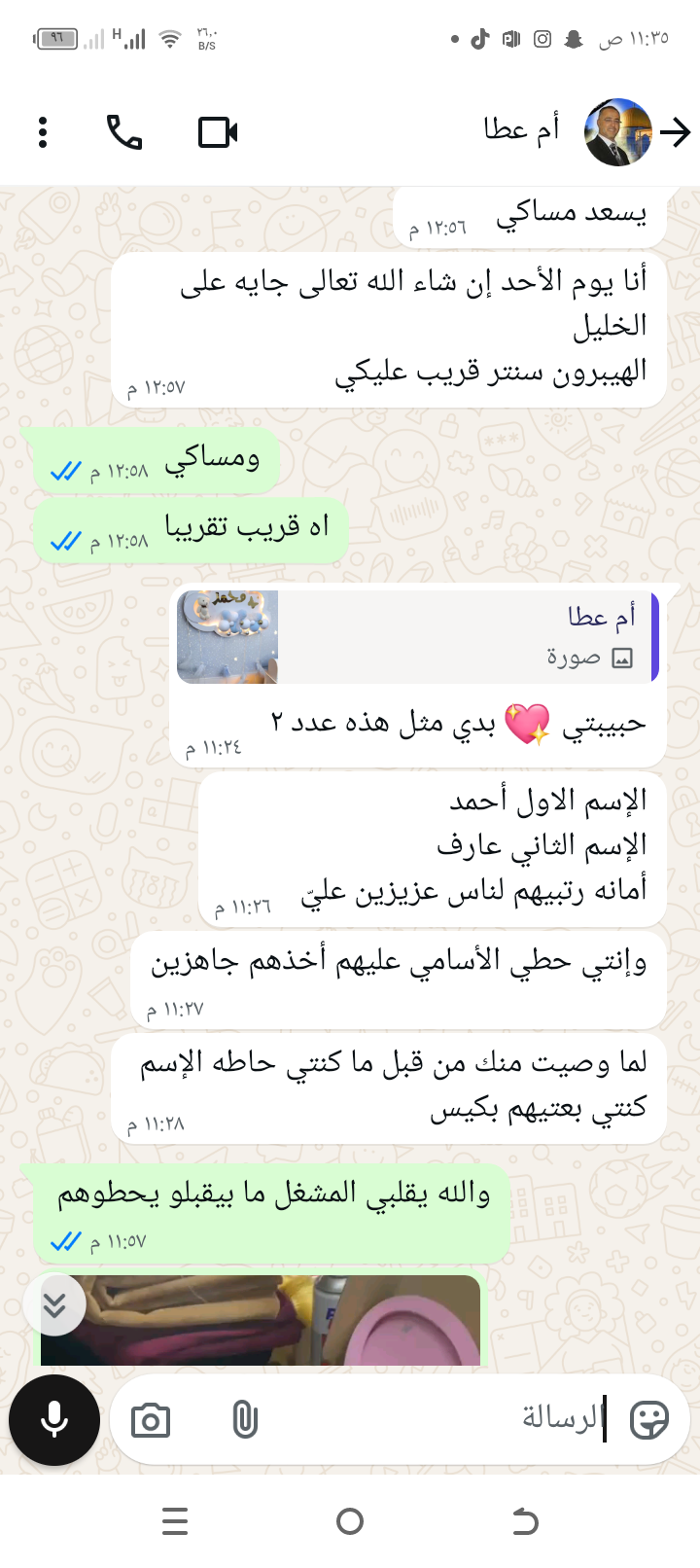
Task: Open the quoted صورة reply from أم عطا
Action: point(418,637)
